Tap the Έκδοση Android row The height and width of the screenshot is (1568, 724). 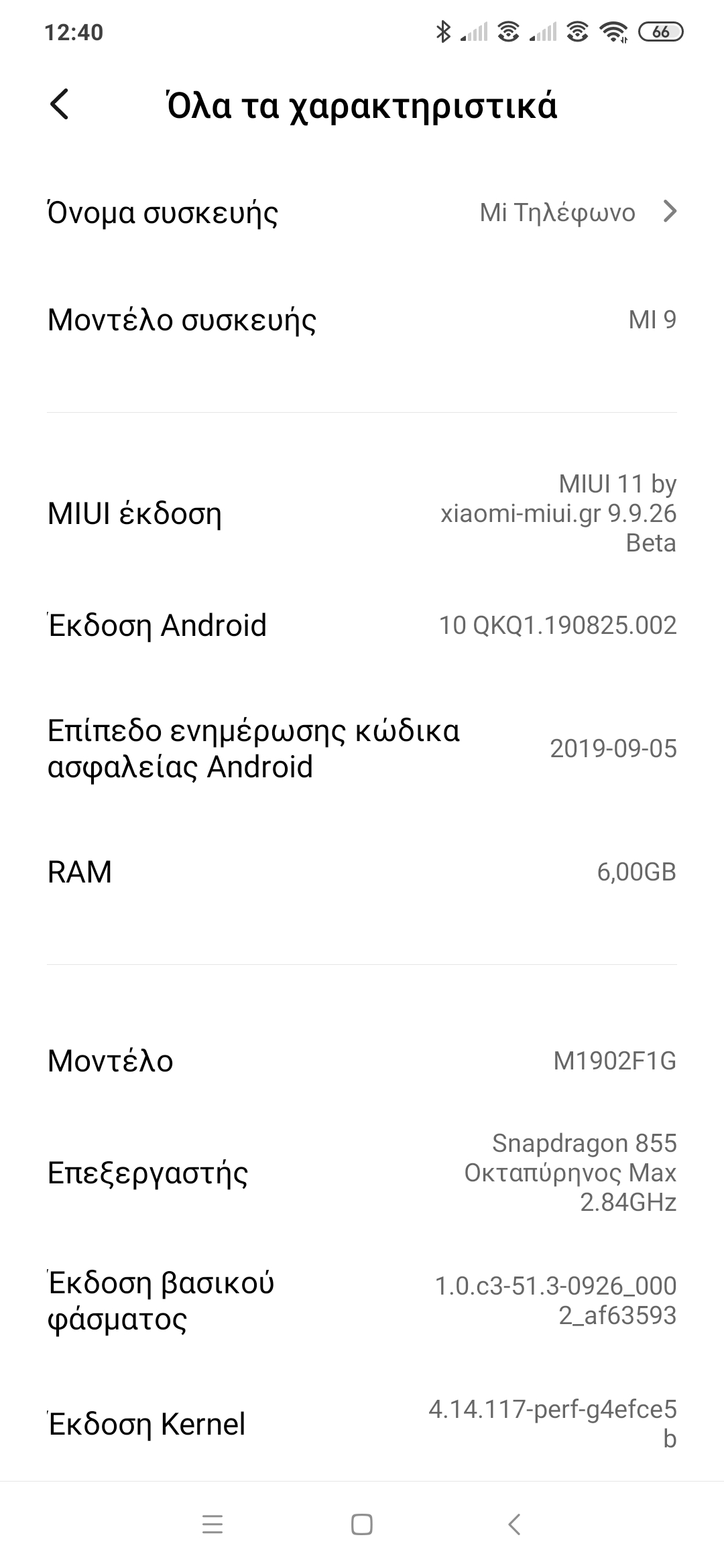tap(362, 625)
